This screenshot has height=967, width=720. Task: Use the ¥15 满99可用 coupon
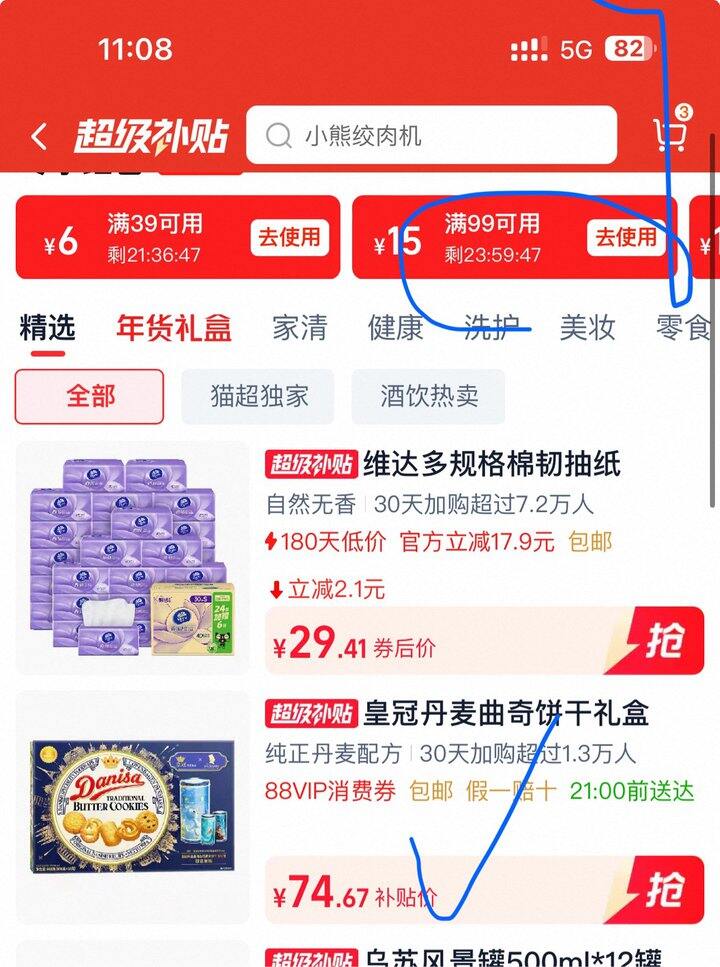[626, 237]
